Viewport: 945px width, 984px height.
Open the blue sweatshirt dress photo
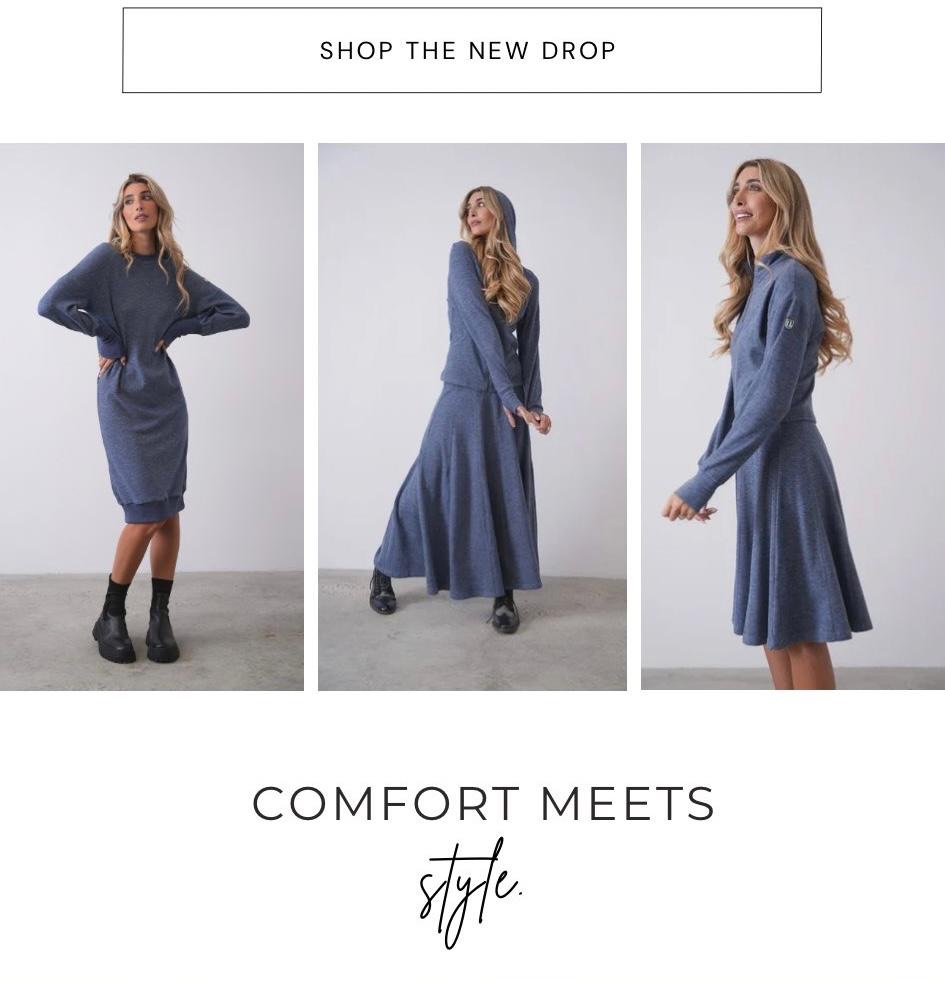click(151, 416)
